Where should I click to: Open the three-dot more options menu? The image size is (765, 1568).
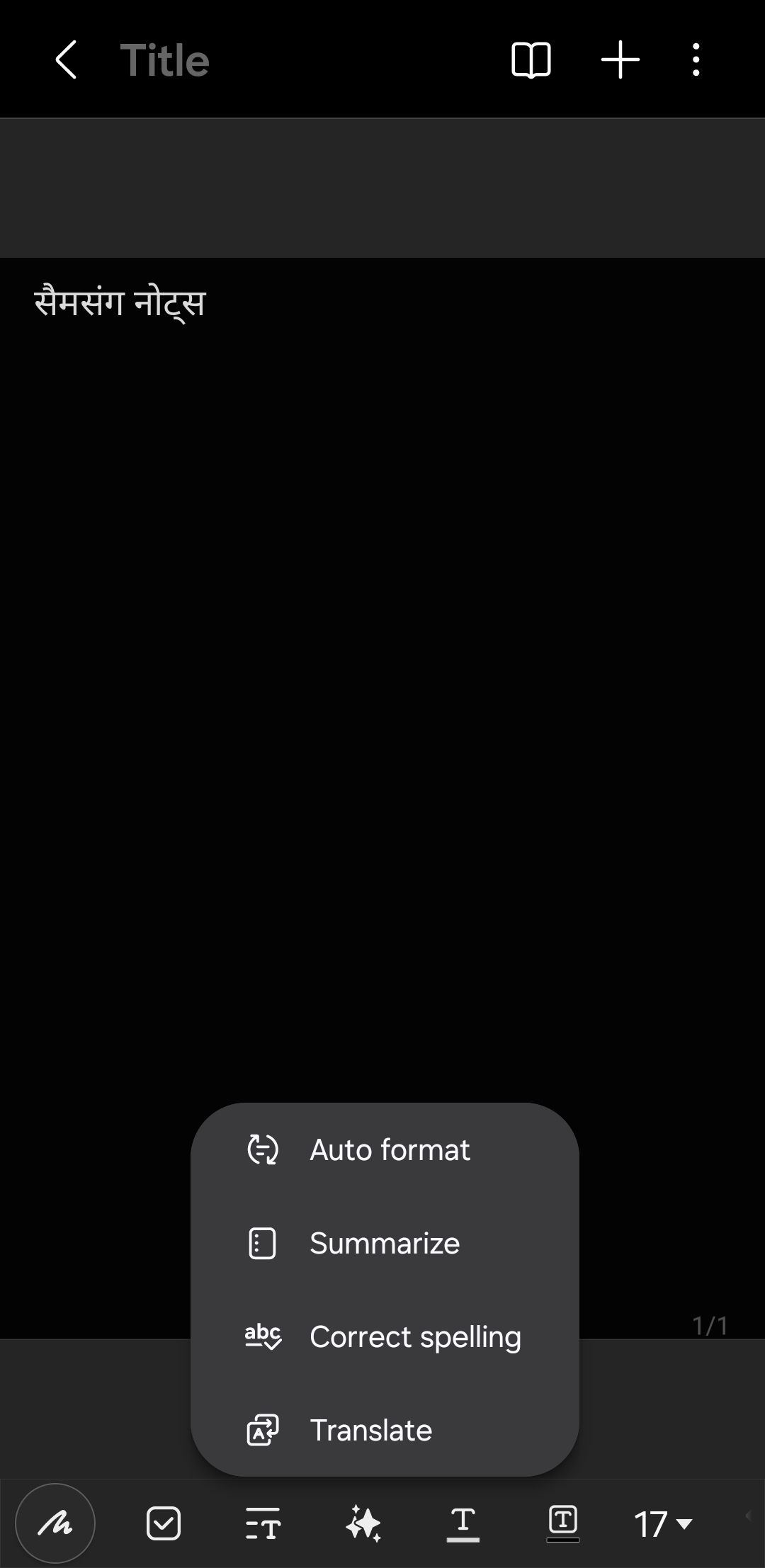pos(696,59)
